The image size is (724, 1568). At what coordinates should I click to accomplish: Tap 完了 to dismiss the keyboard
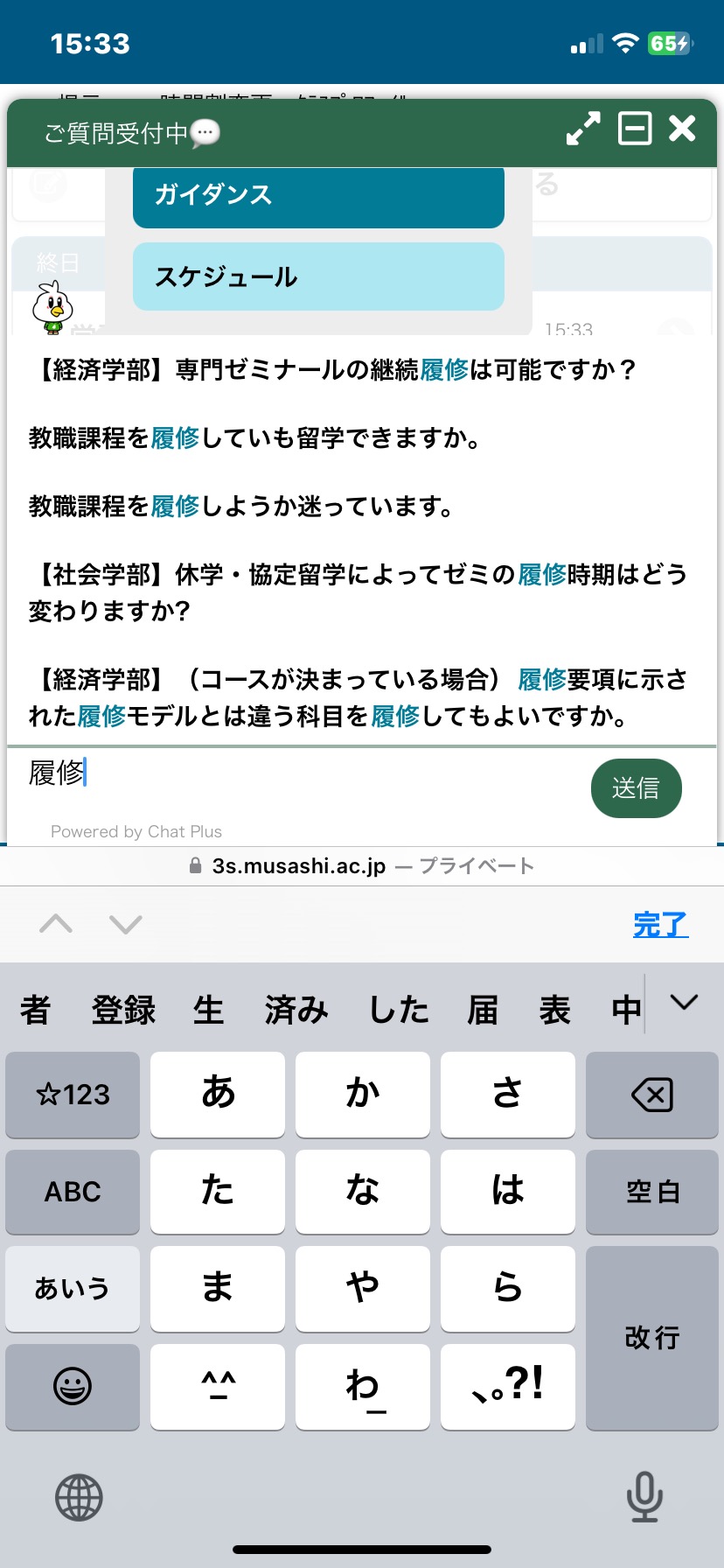660,924
